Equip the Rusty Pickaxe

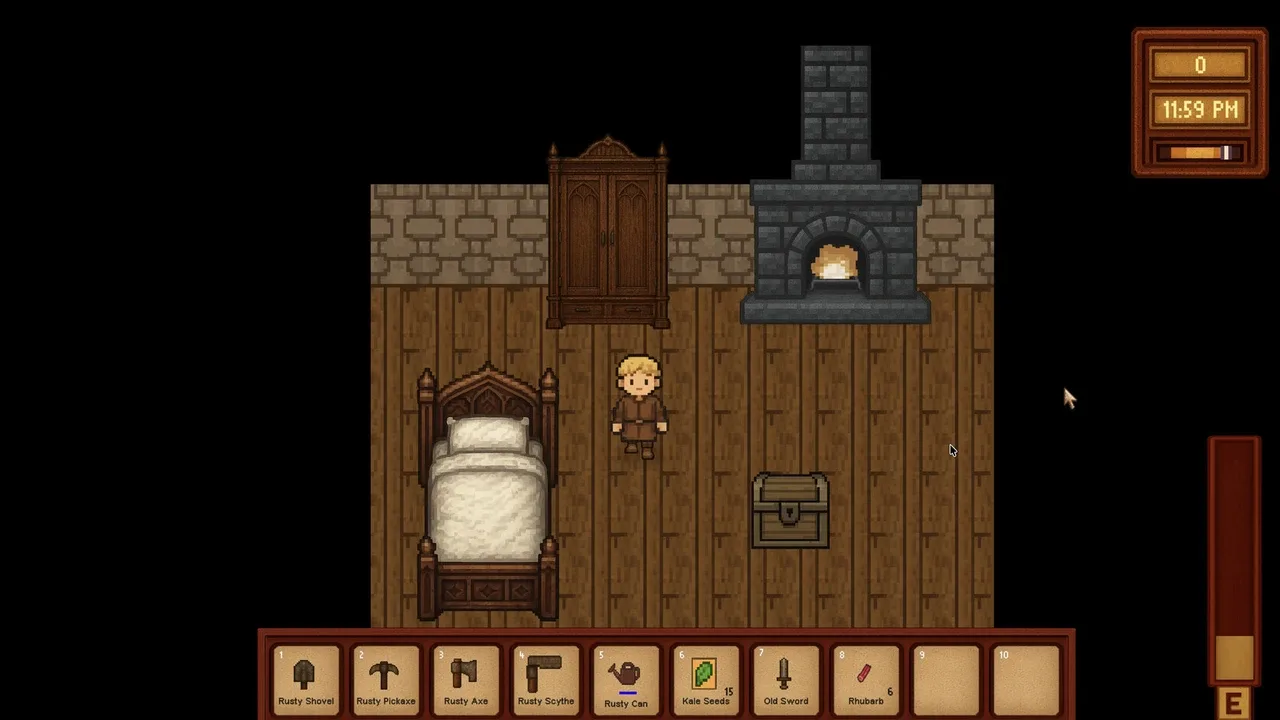pyautogui.click(x=386, y=678)
